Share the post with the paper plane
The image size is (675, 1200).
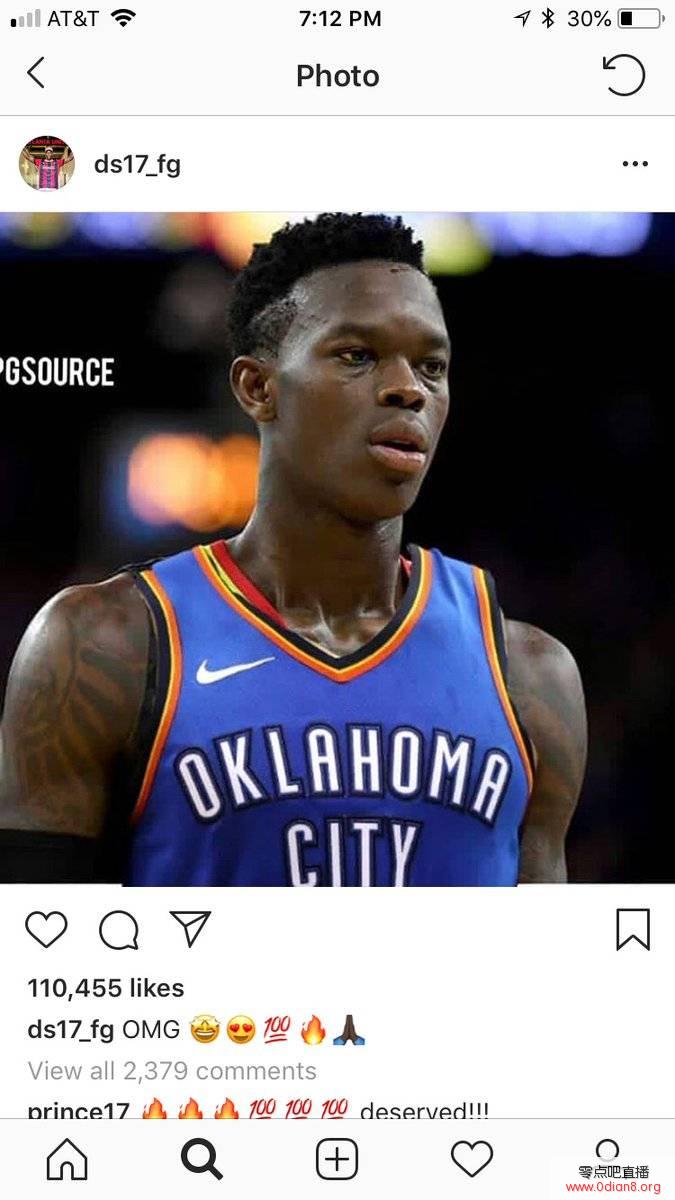point(190,929)
